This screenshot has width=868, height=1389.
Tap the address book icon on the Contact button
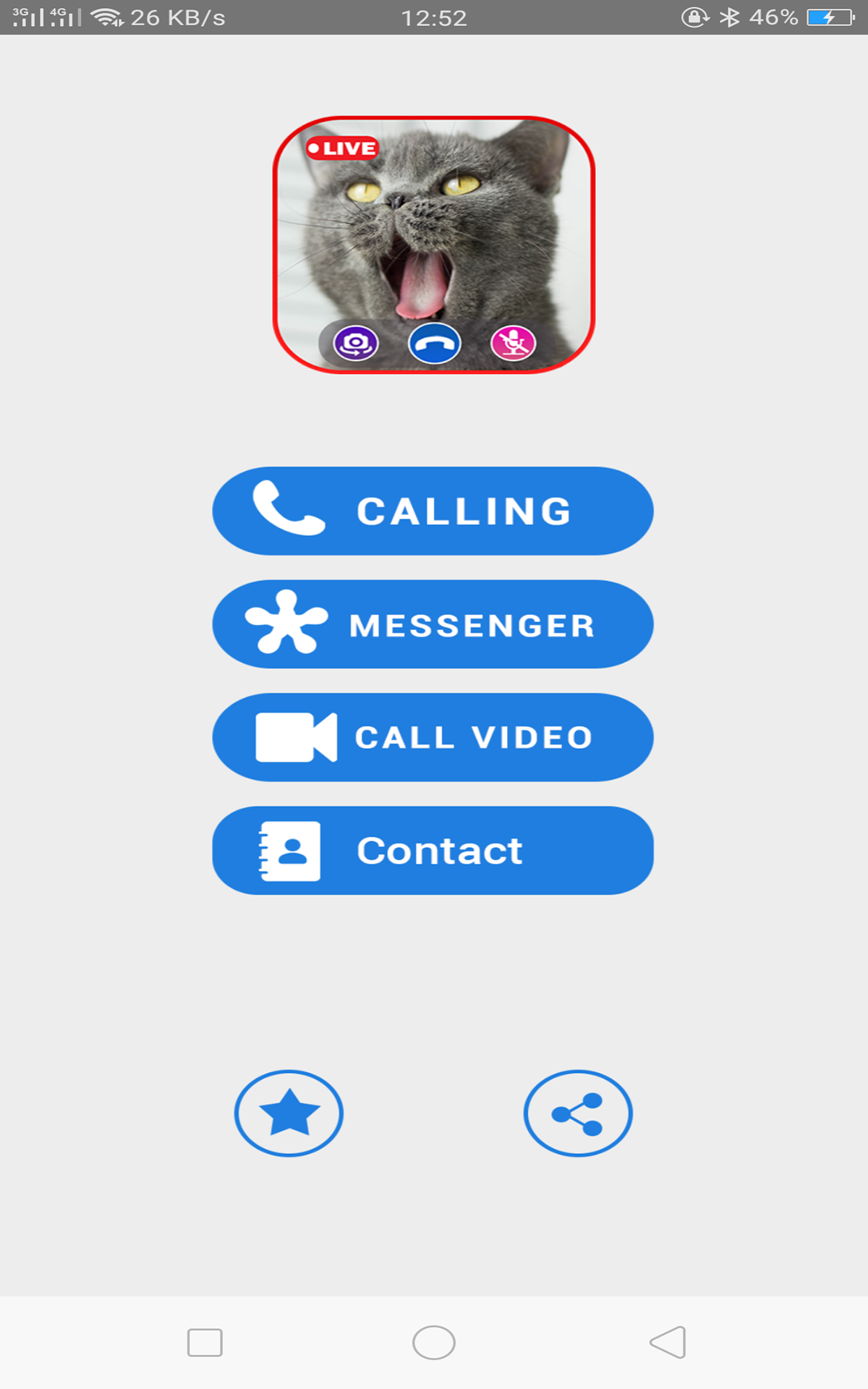point(291,850)
